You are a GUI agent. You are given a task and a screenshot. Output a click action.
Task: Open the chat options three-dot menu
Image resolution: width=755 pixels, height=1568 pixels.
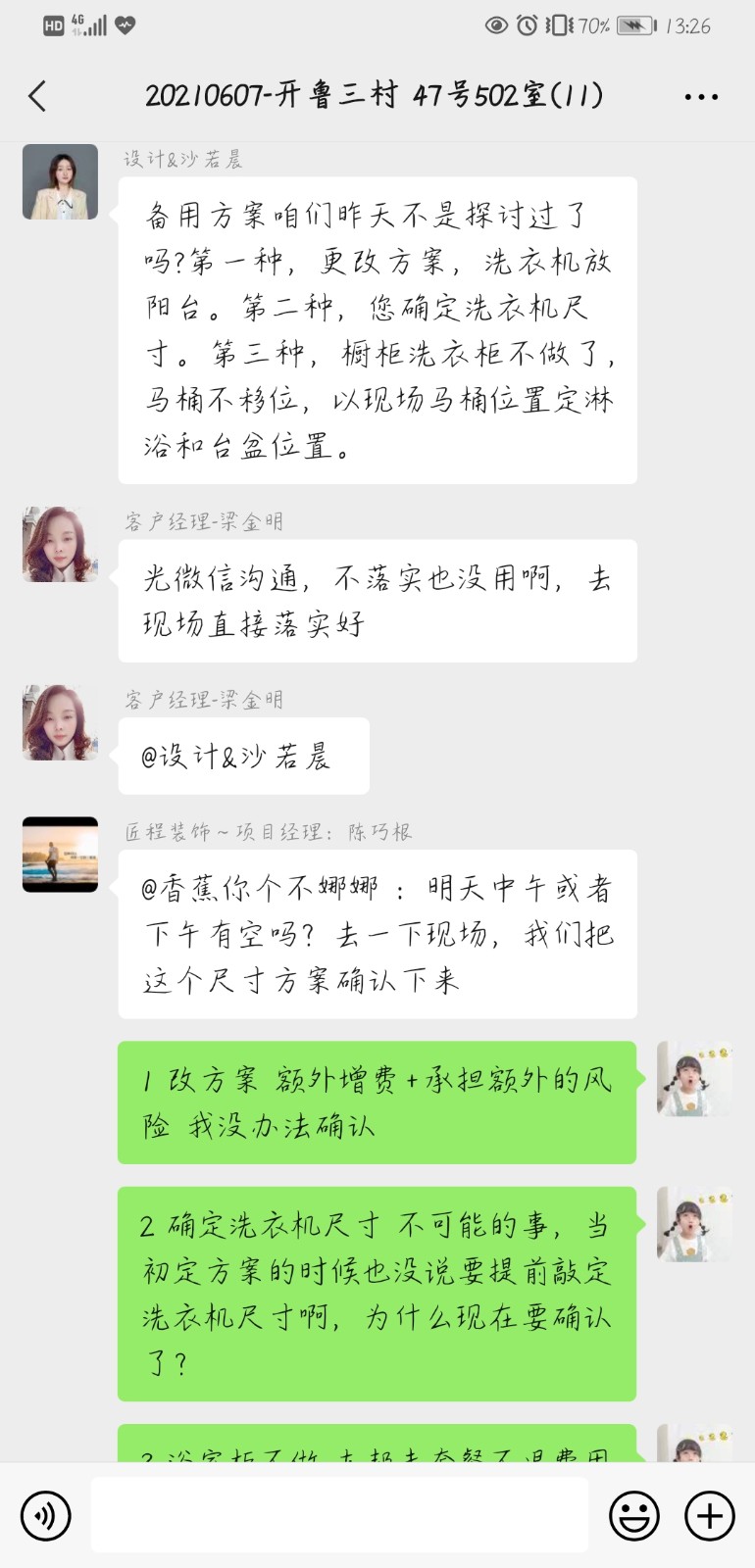click(701, 97)
